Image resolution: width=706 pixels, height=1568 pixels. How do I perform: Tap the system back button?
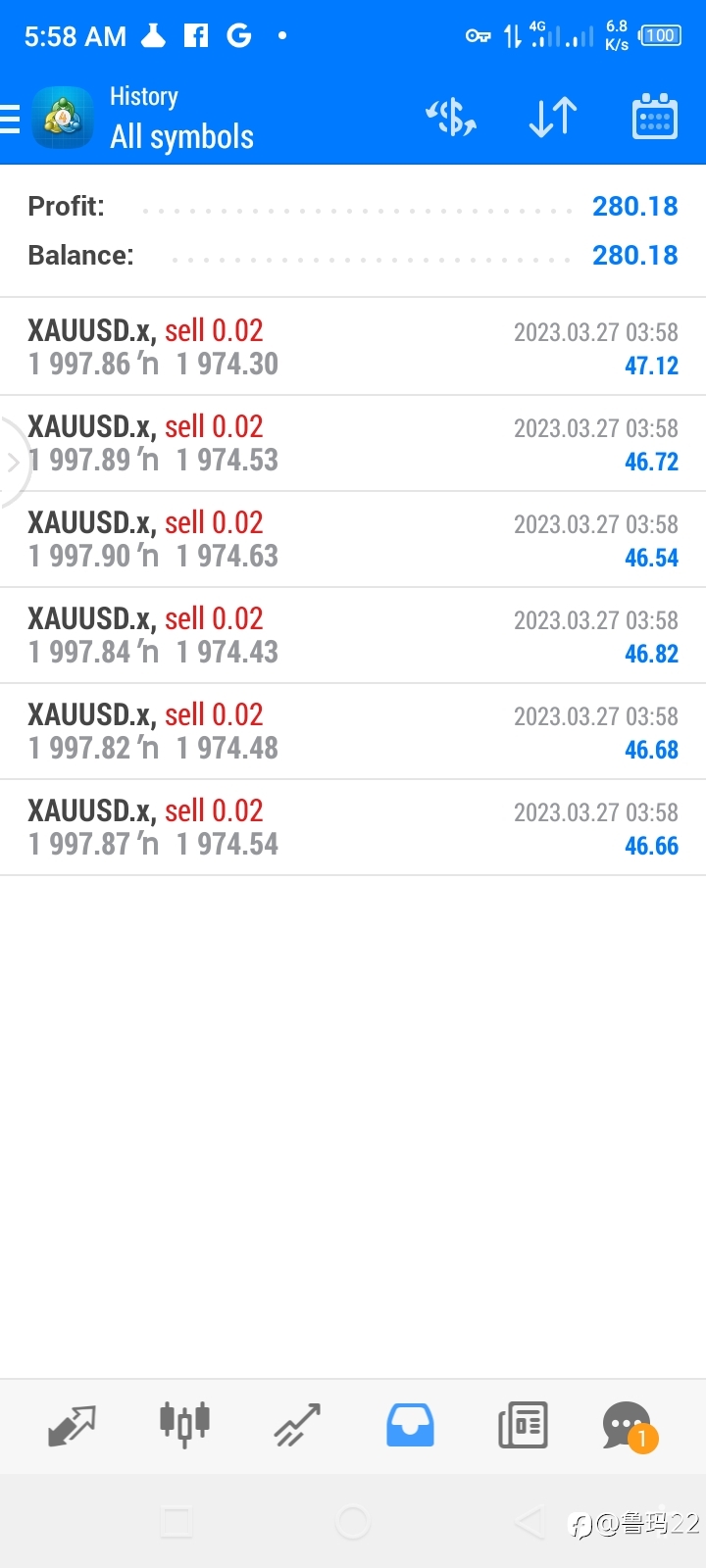[529, 1522]
